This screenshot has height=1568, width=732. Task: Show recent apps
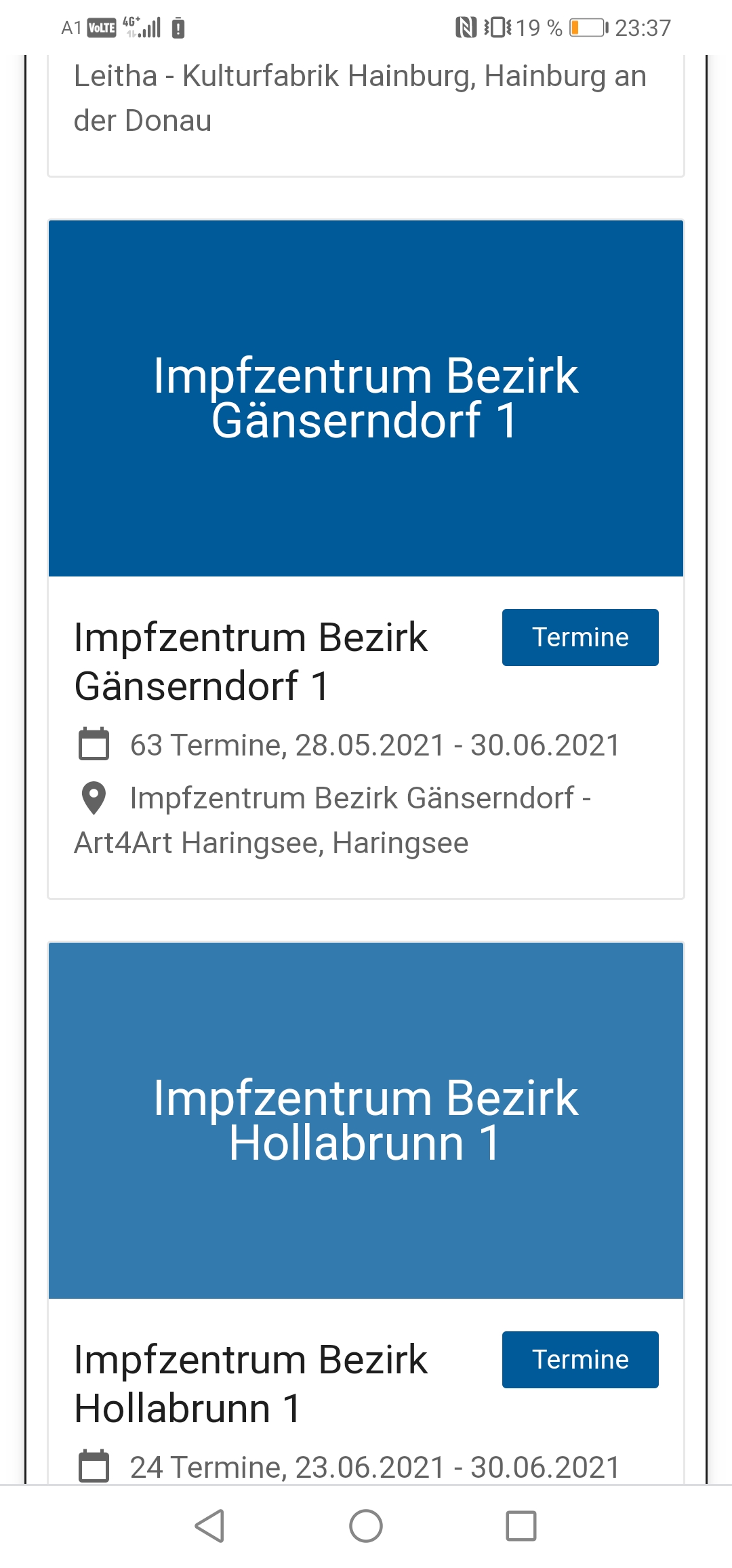tap(521, 1526)
